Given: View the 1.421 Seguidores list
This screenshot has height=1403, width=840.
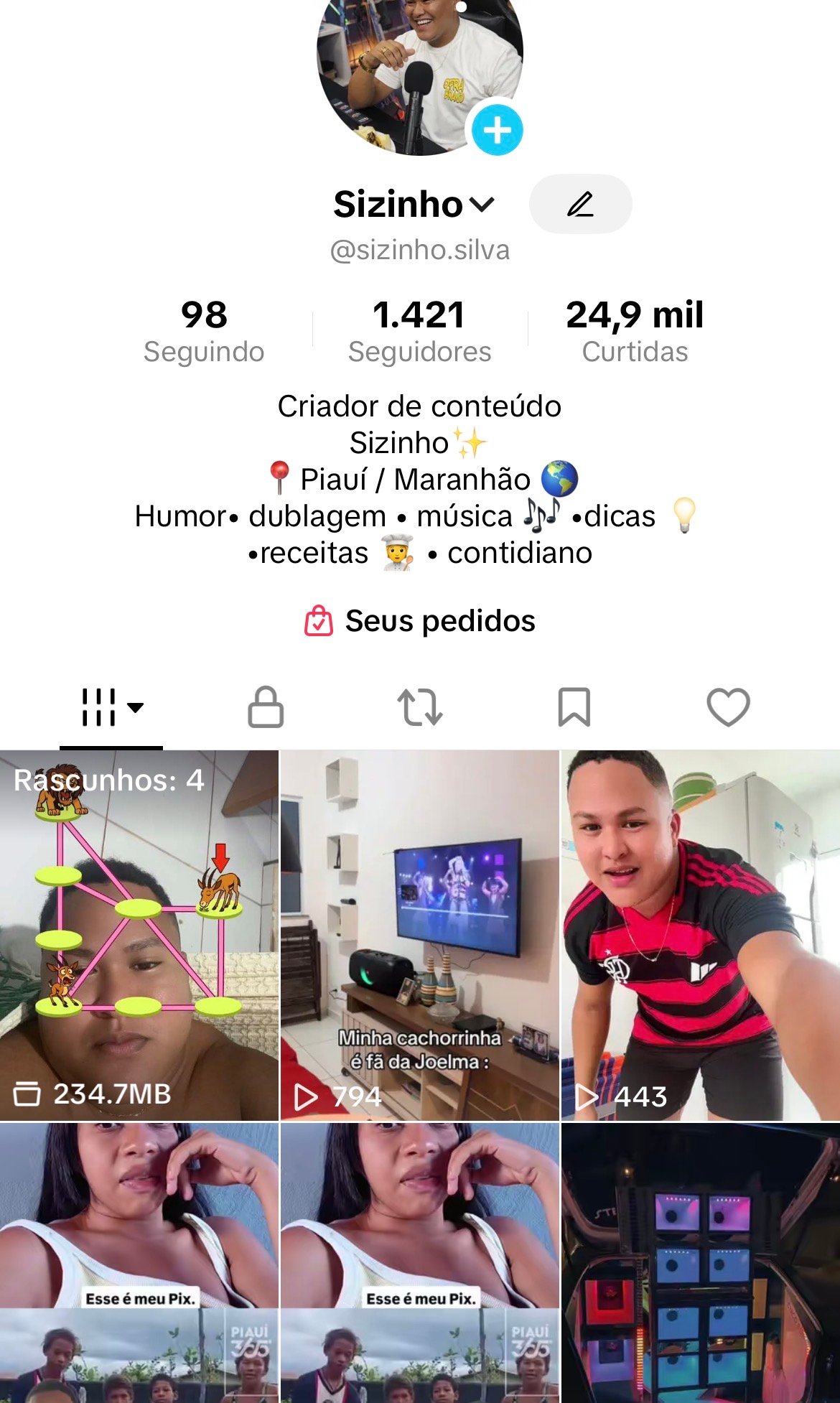Looking at the screenshot, I should [419, 331].
